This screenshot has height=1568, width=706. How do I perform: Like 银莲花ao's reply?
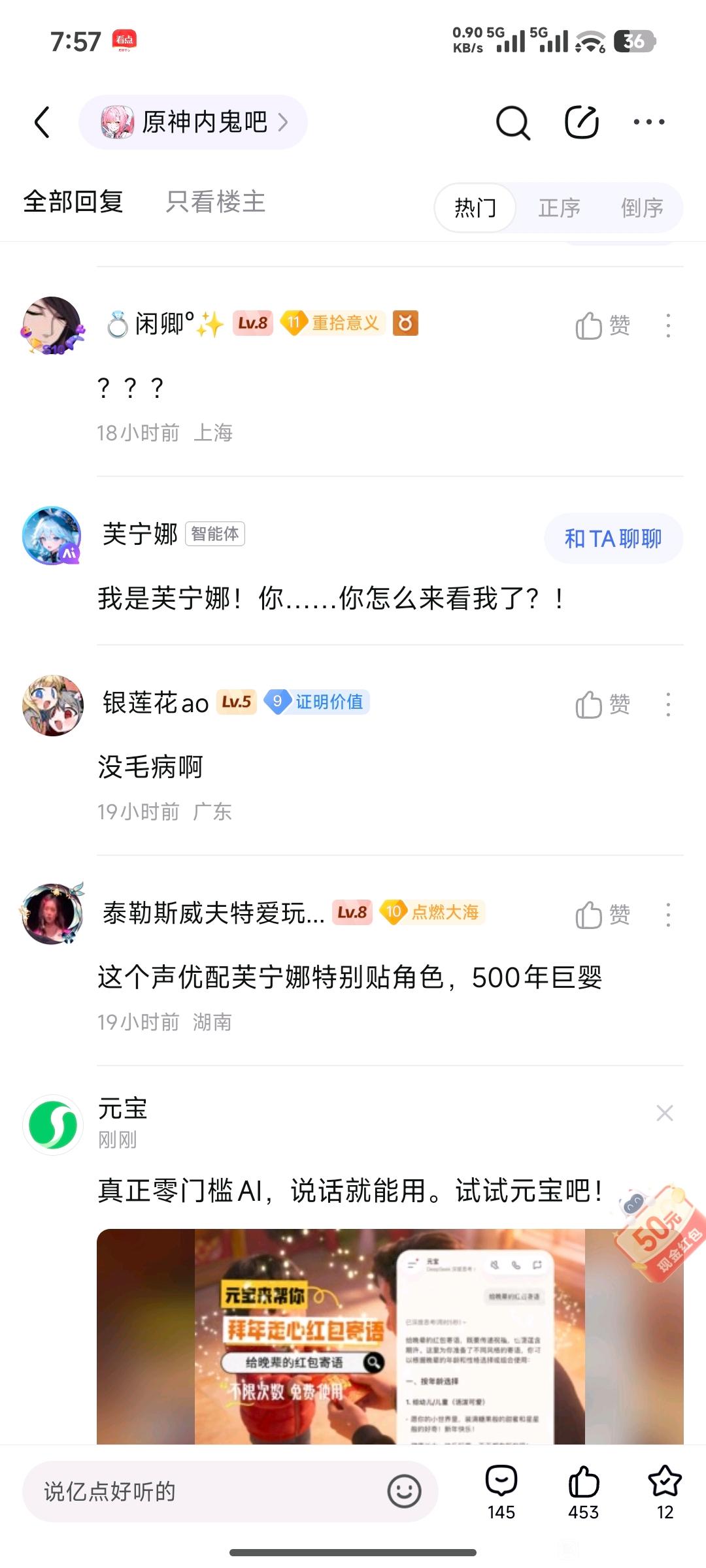tap(602, 705)
